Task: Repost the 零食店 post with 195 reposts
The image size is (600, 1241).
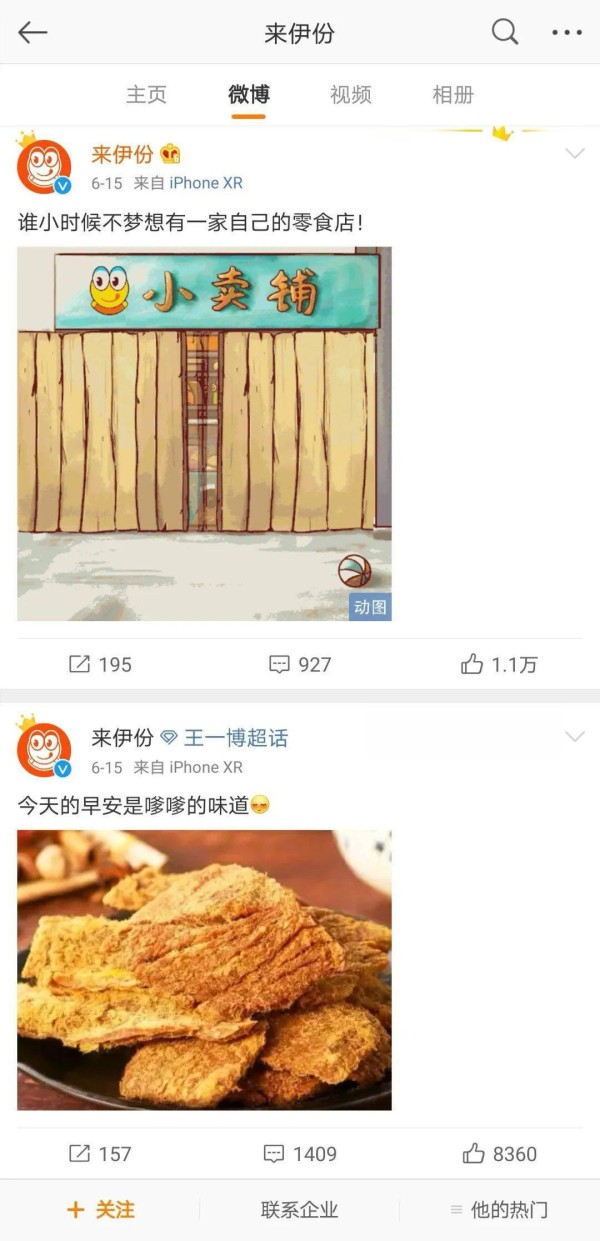Action: pyautogui.click(x=100, y=664)
